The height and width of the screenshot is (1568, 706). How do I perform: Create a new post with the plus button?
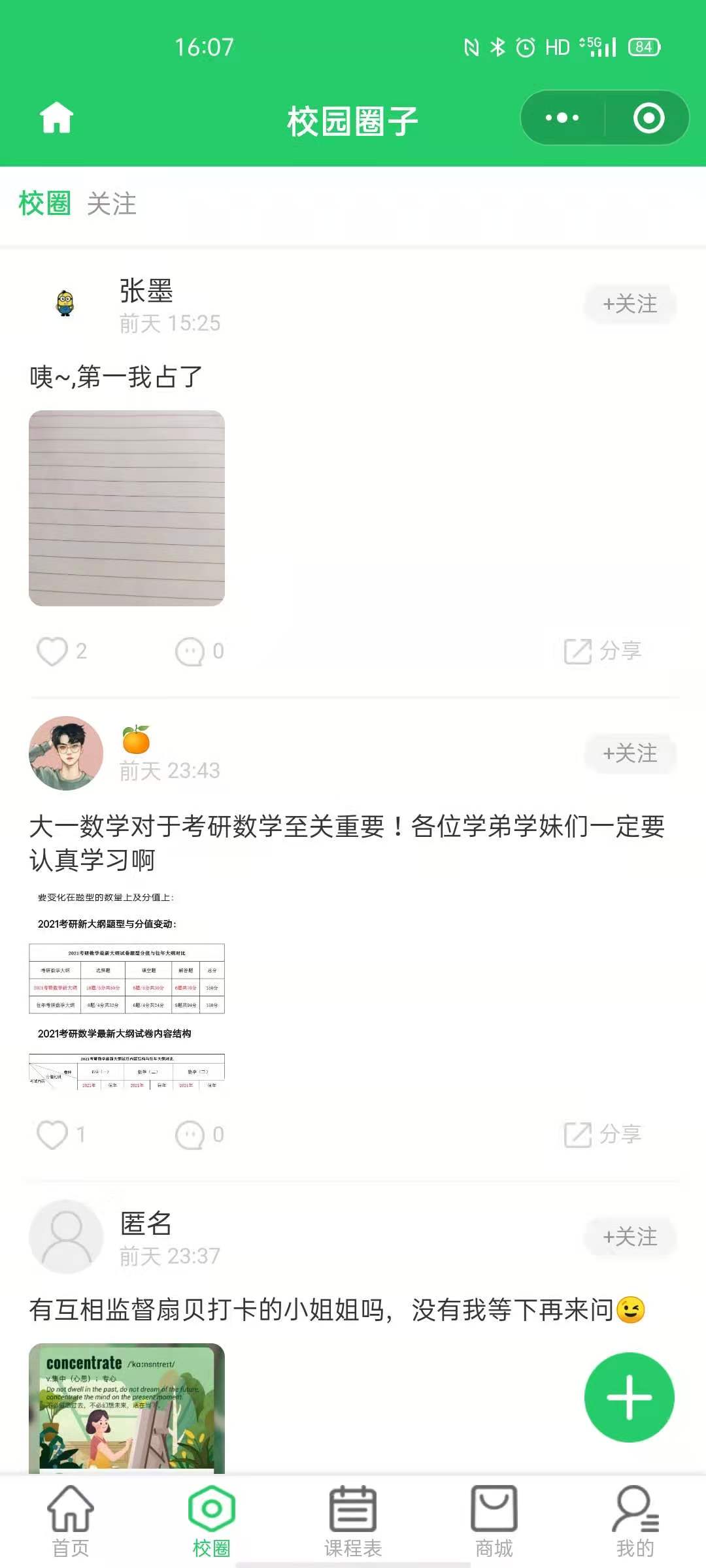(x=629, y=1397)
